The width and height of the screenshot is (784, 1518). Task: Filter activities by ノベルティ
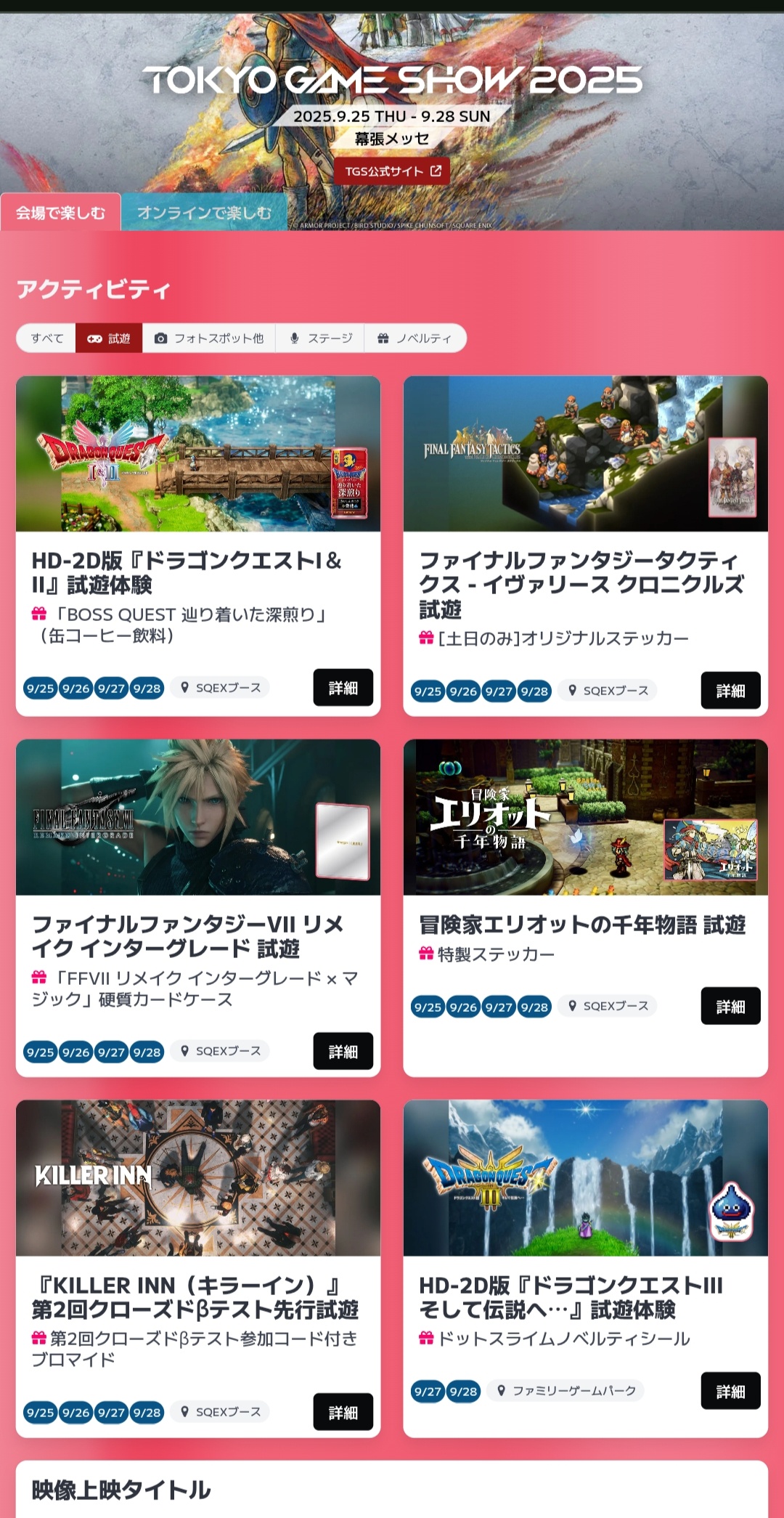(415, 338)
